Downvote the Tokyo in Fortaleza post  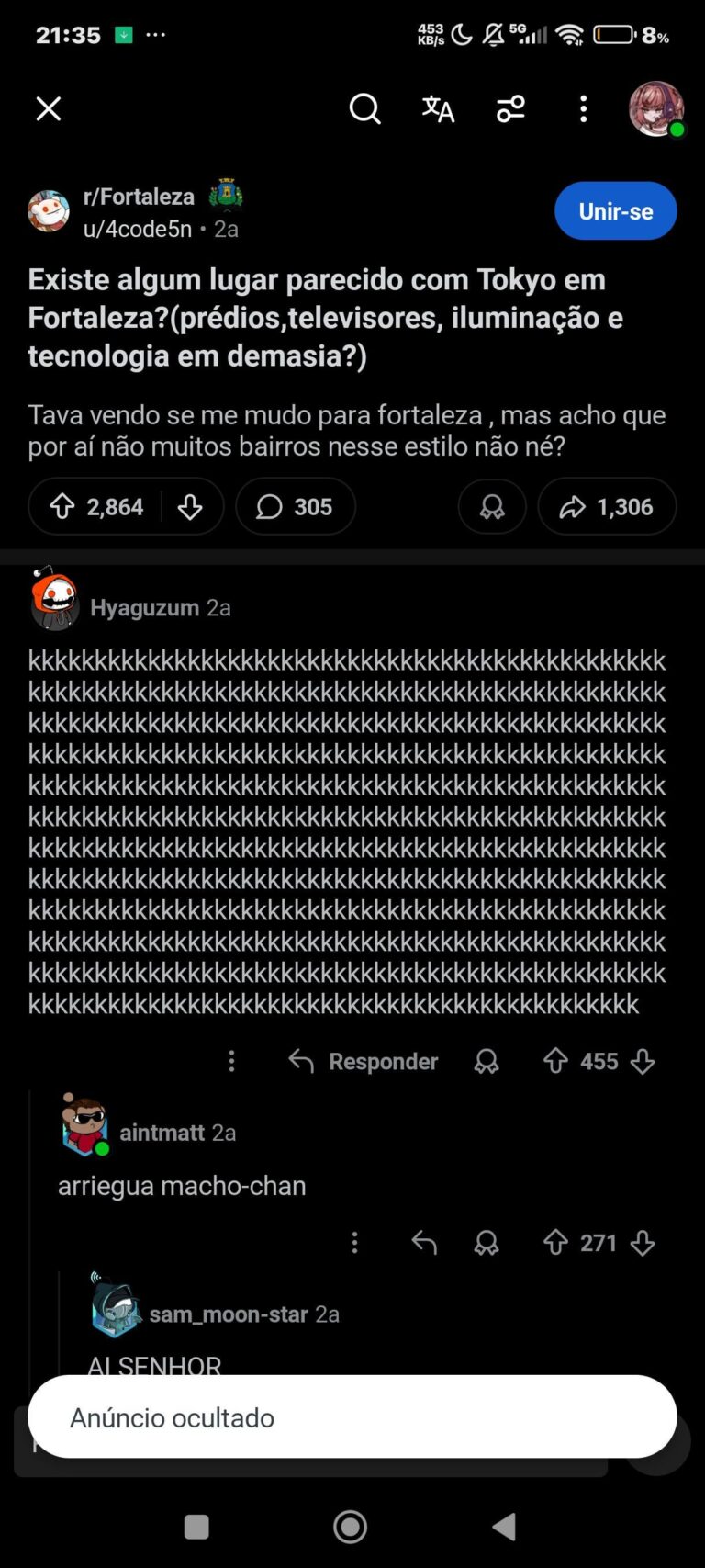pos(190,507)
